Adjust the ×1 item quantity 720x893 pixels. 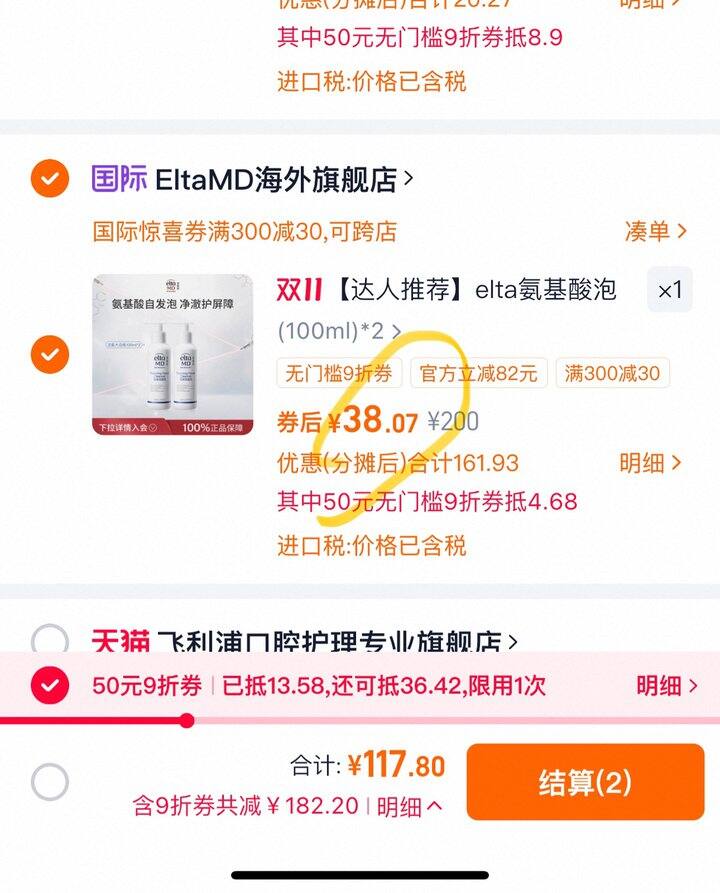(669, 291)
